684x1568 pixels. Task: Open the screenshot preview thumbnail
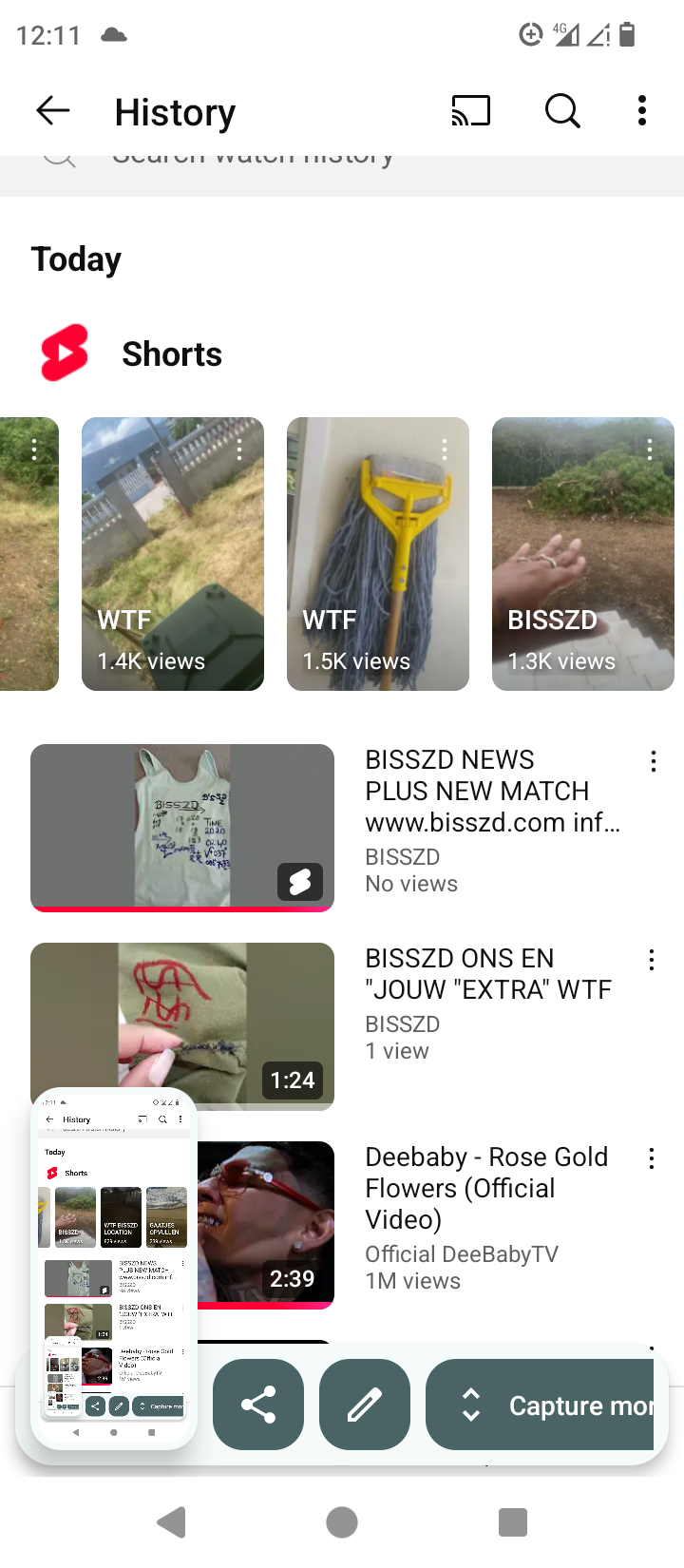pyautogui.click(x=114, y=1264)
